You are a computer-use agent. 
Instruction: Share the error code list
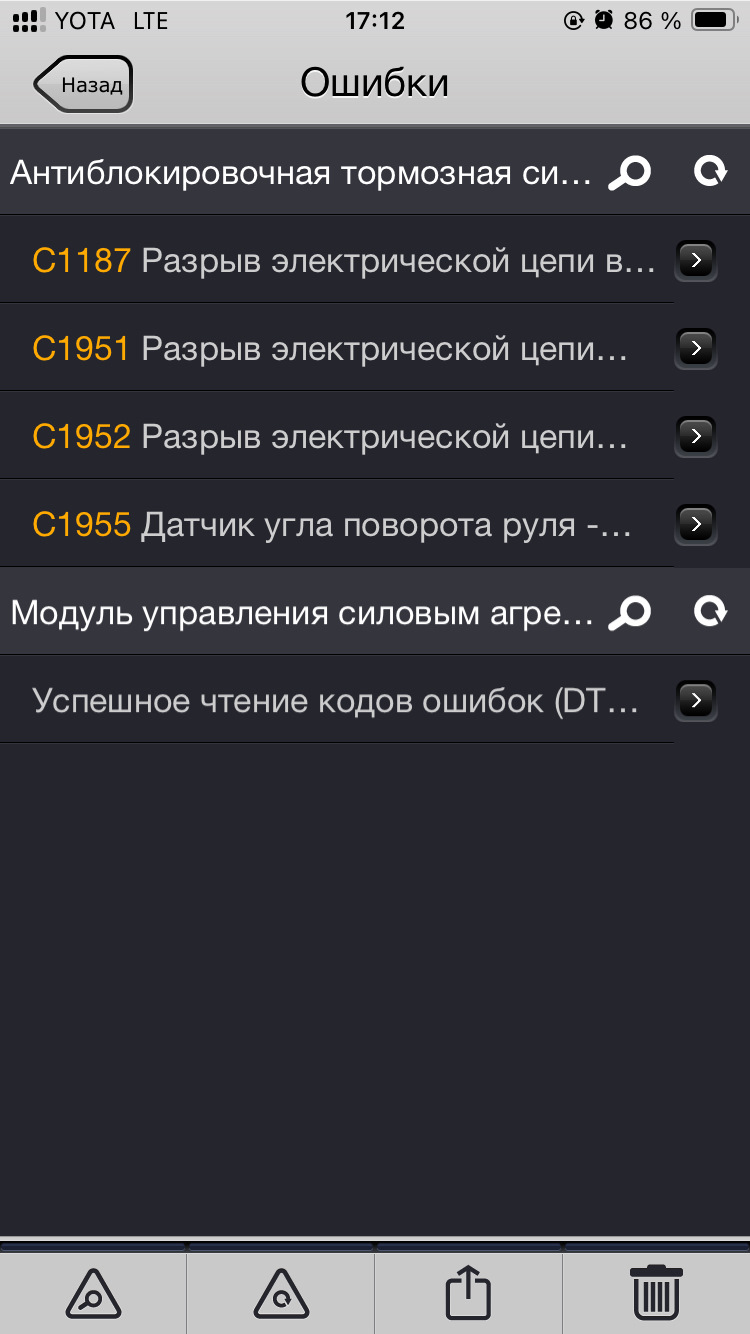tap(468, 1293)
